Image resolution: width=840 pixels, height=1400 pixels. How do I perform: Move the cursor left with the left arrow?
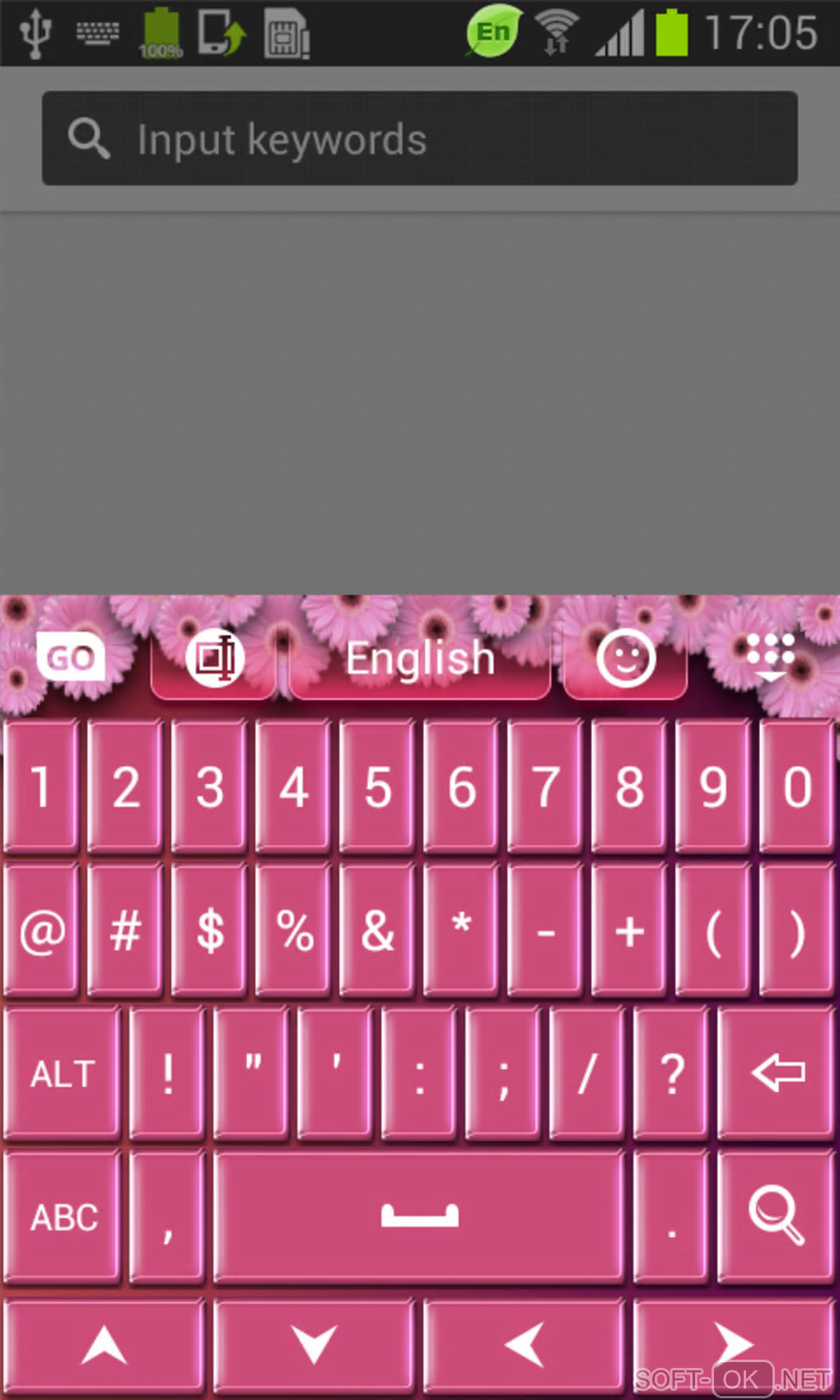click(524, 1346)
